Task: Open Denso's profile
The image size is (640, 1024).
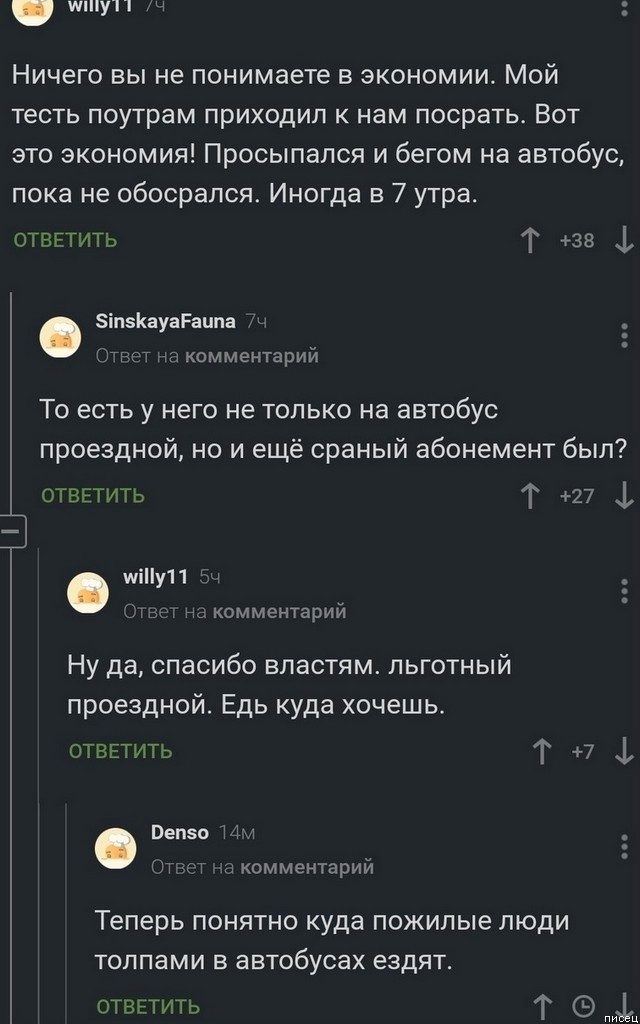Action: (x=179, y=832)
